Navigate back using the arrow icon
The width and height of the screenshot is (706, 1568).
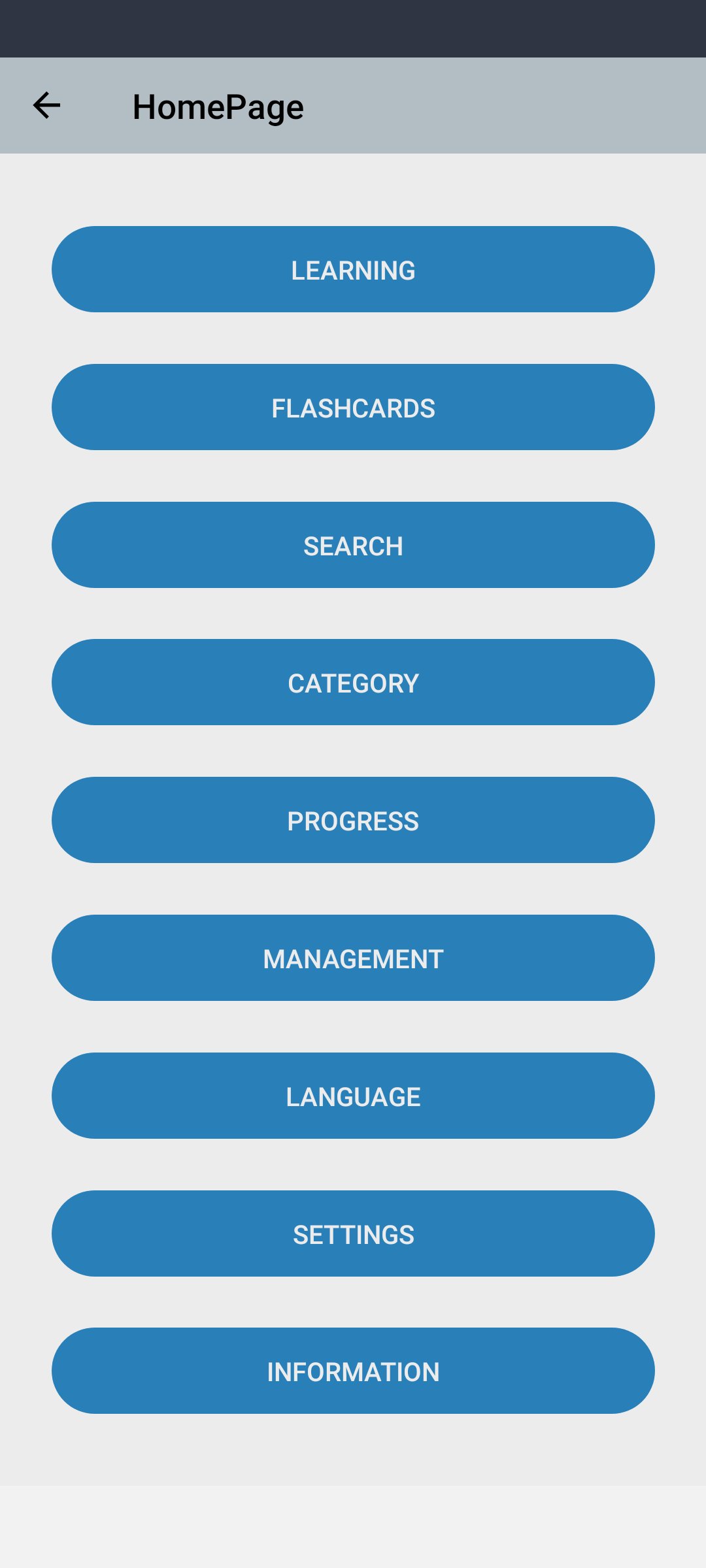(46, 105)
